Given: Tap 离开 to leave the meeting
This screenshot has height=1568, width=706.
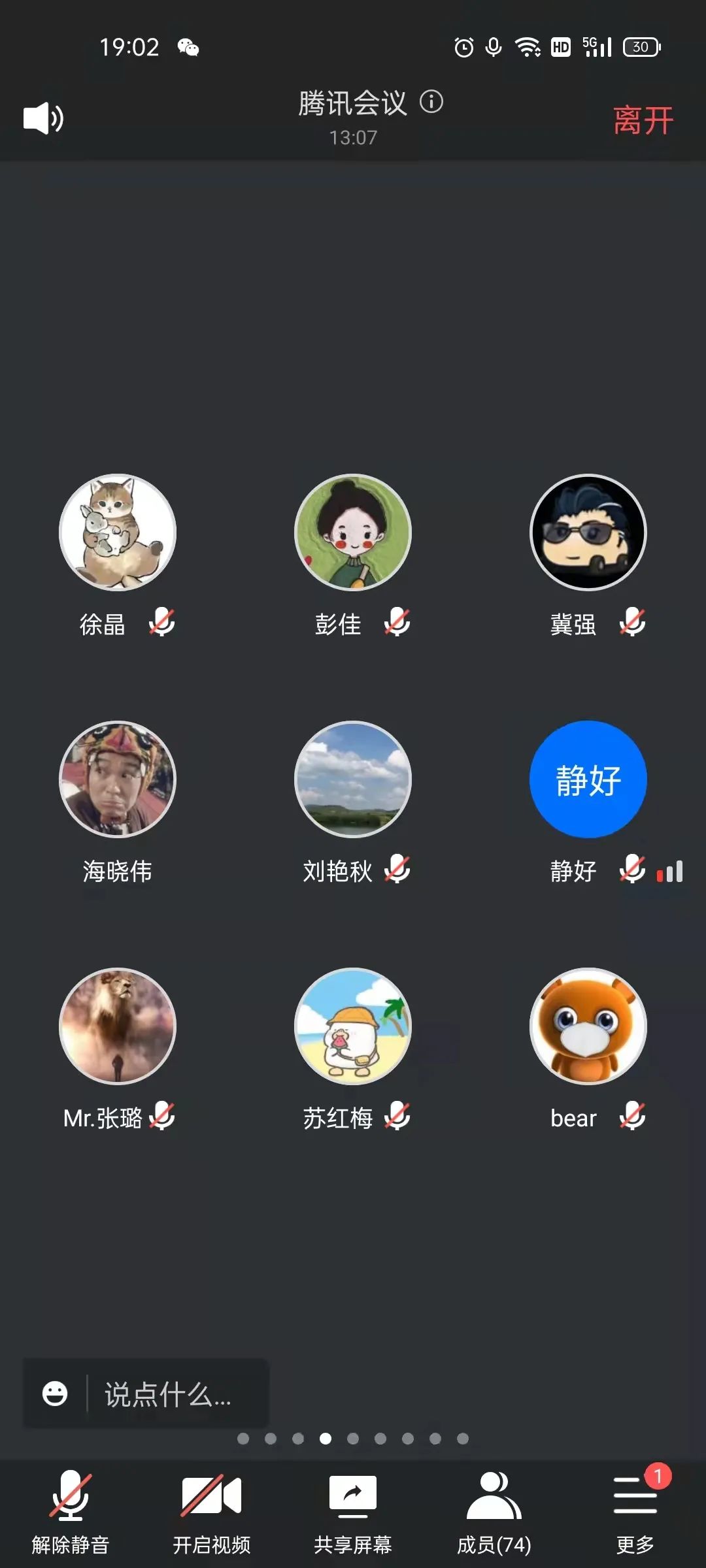Looking at the screenshot, I should click(643, 120).
